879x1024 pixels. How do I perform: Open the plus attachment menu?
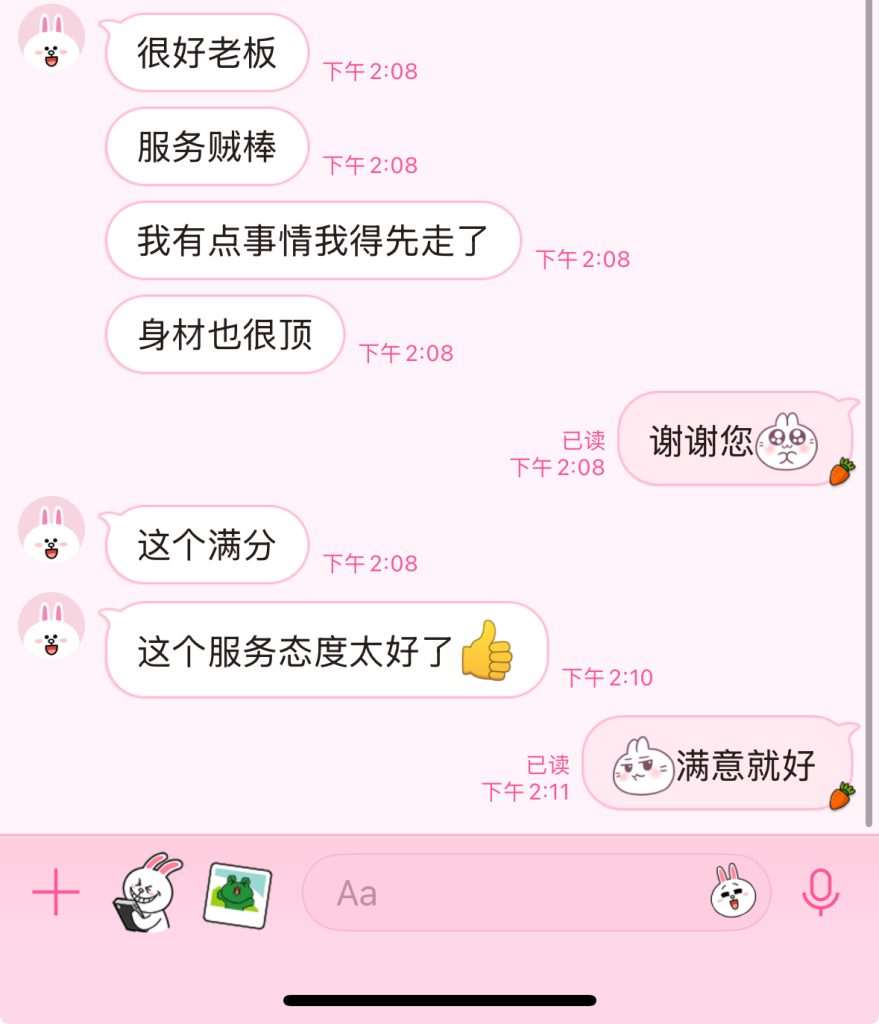click(56, 892)
